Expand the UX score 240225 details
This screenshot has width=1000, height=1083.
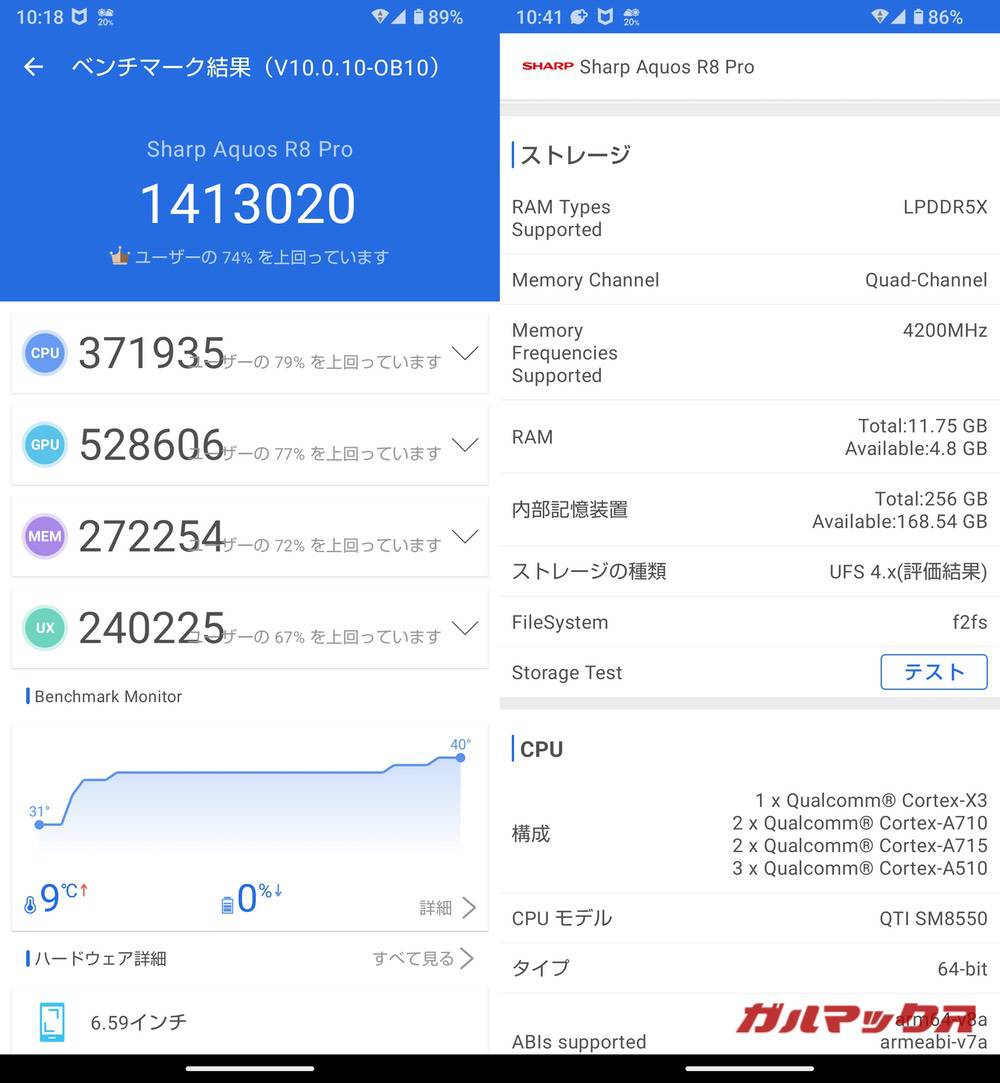pos(465,628)
